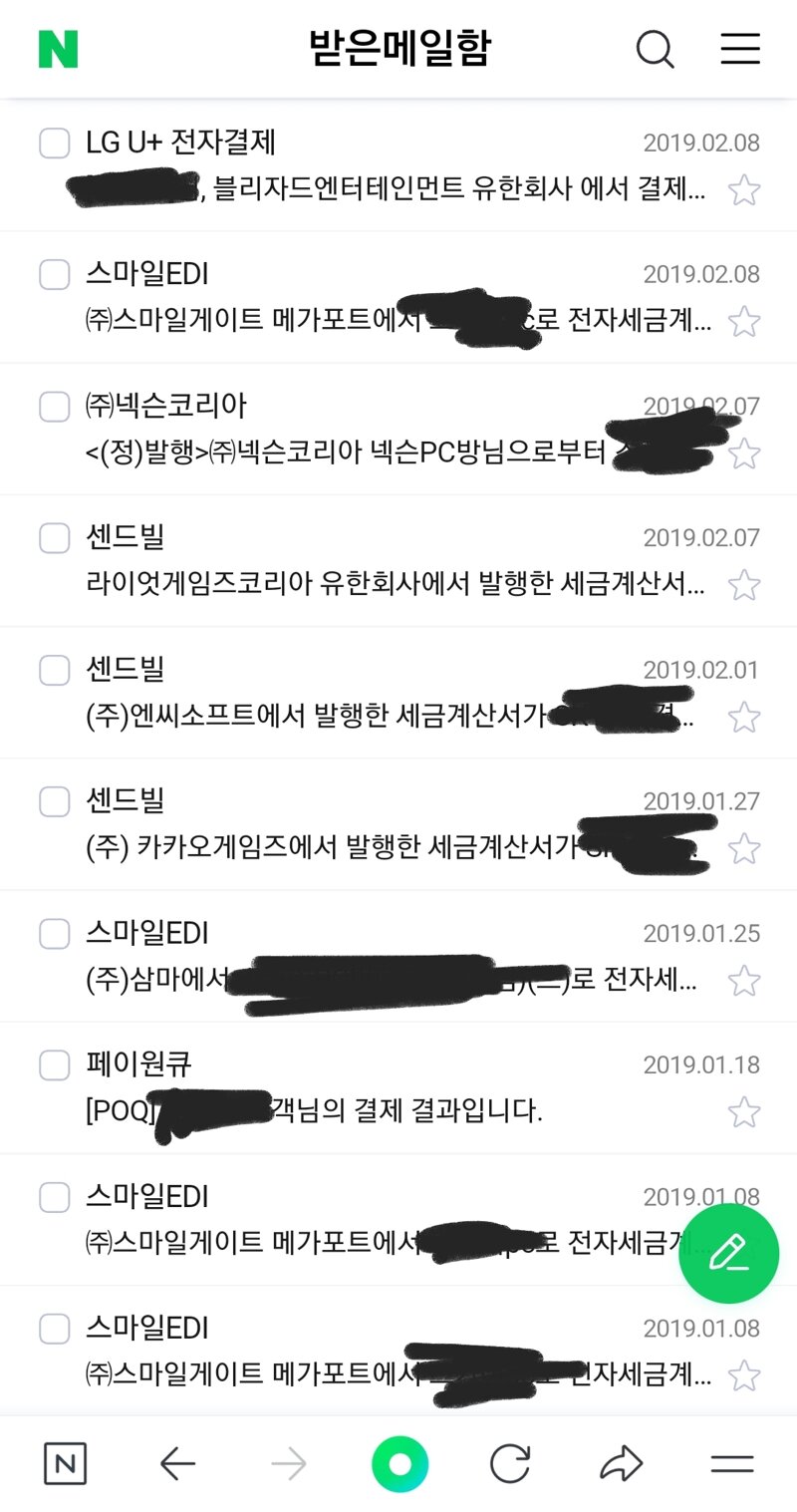Share this page with the share arrow

(622, 1463)
